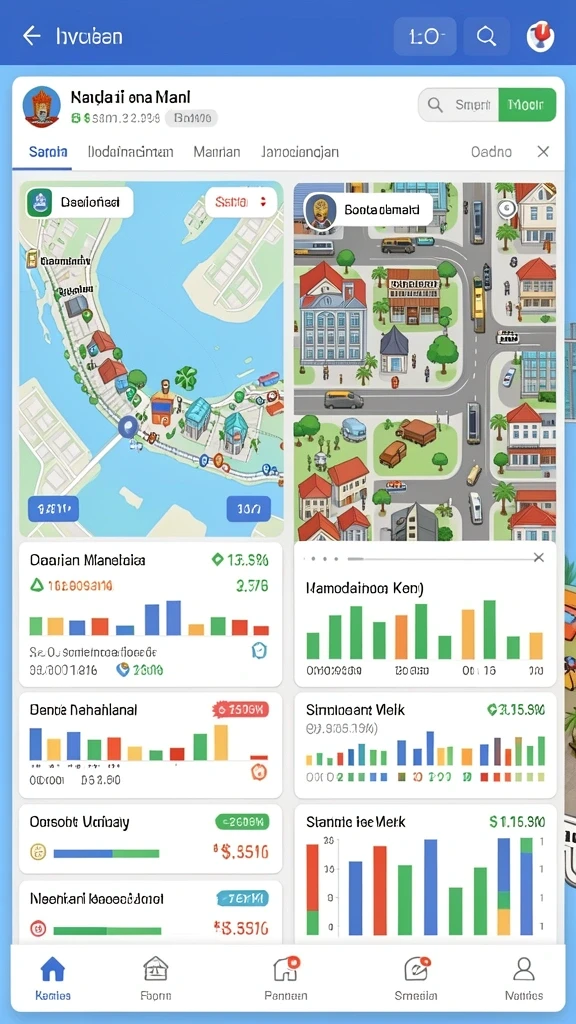
Task: Focus the Smert search field
Action: pos(458,104)
